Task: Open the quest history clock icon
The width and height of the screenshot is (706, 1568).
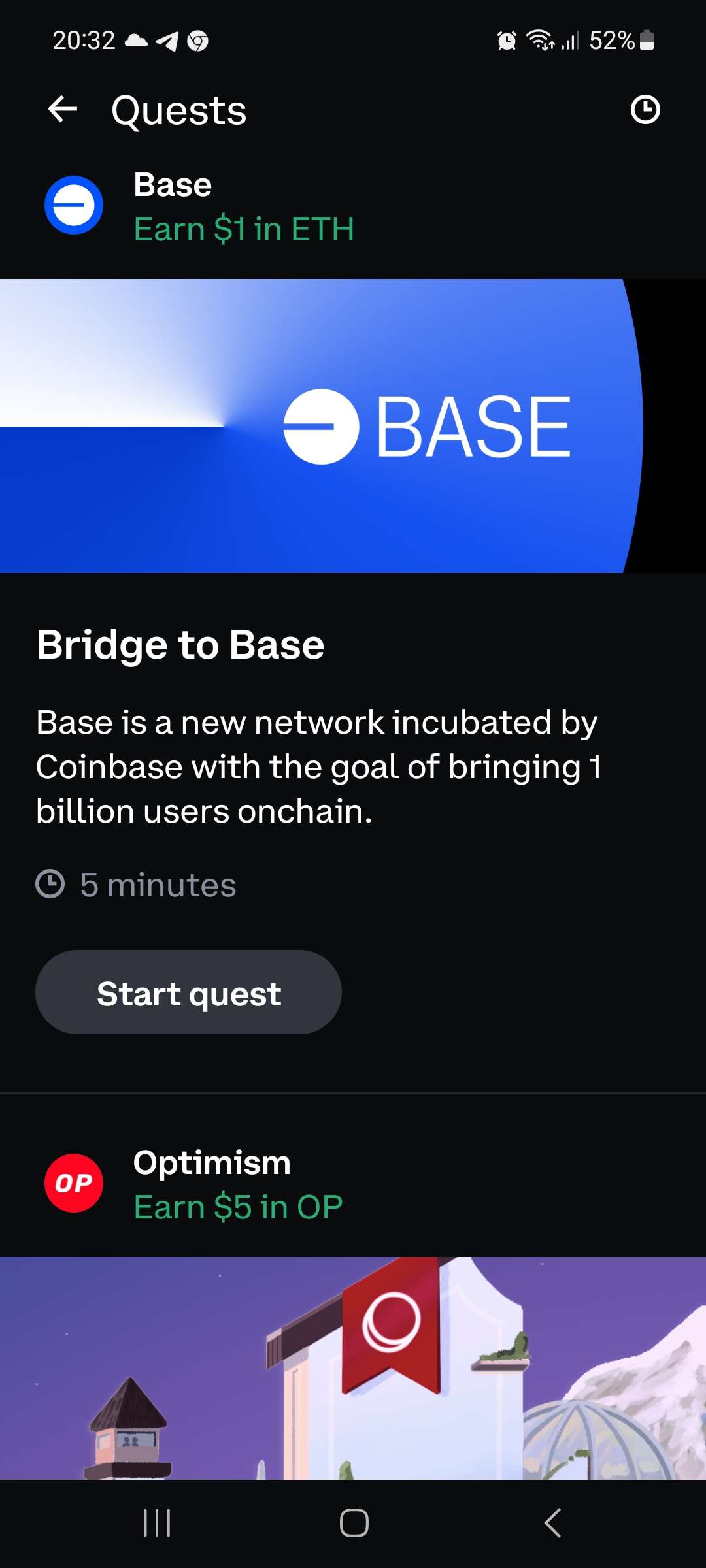Action: [x=645, y=109]
